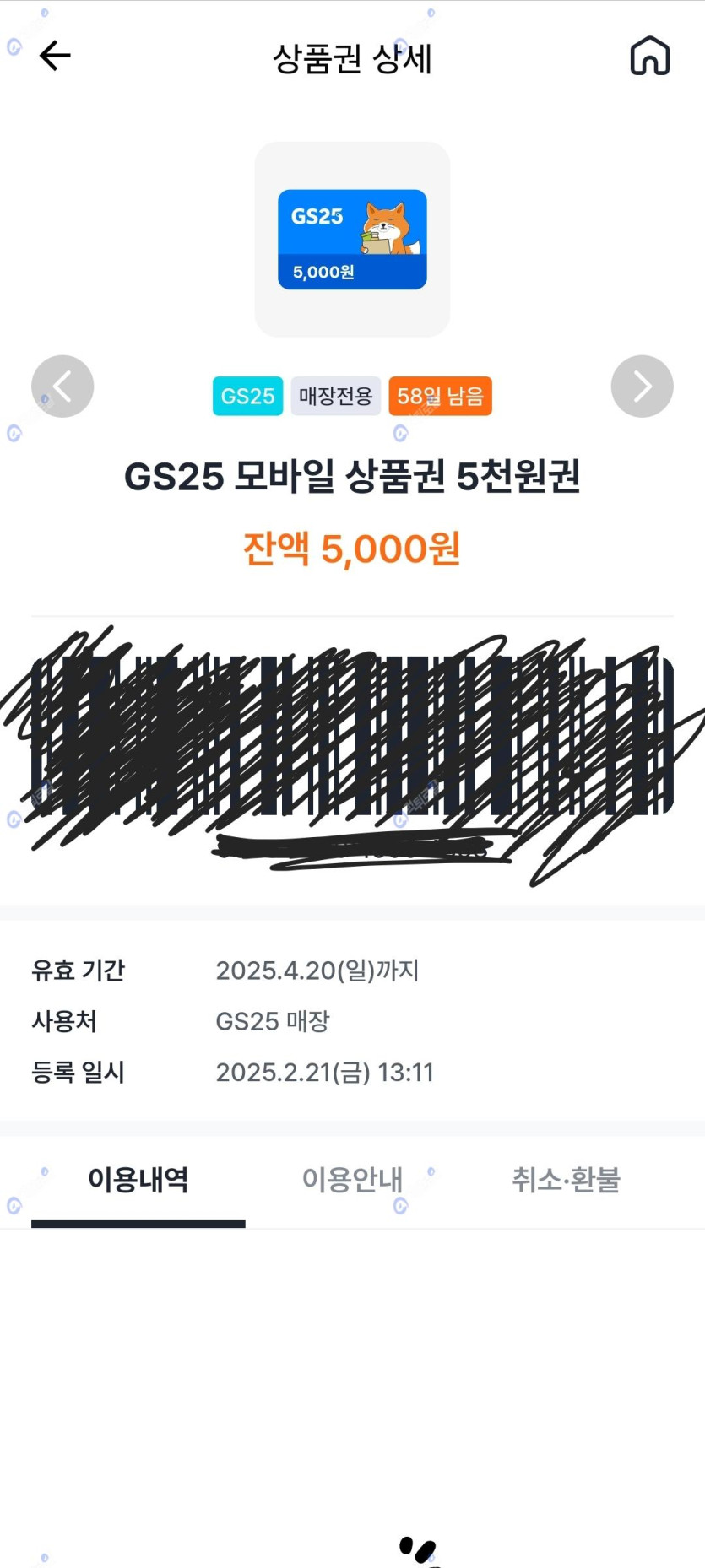This screenshot has width=705, height=1568.
Task: Go back using the top-left arrow
Action: point(55,57)
